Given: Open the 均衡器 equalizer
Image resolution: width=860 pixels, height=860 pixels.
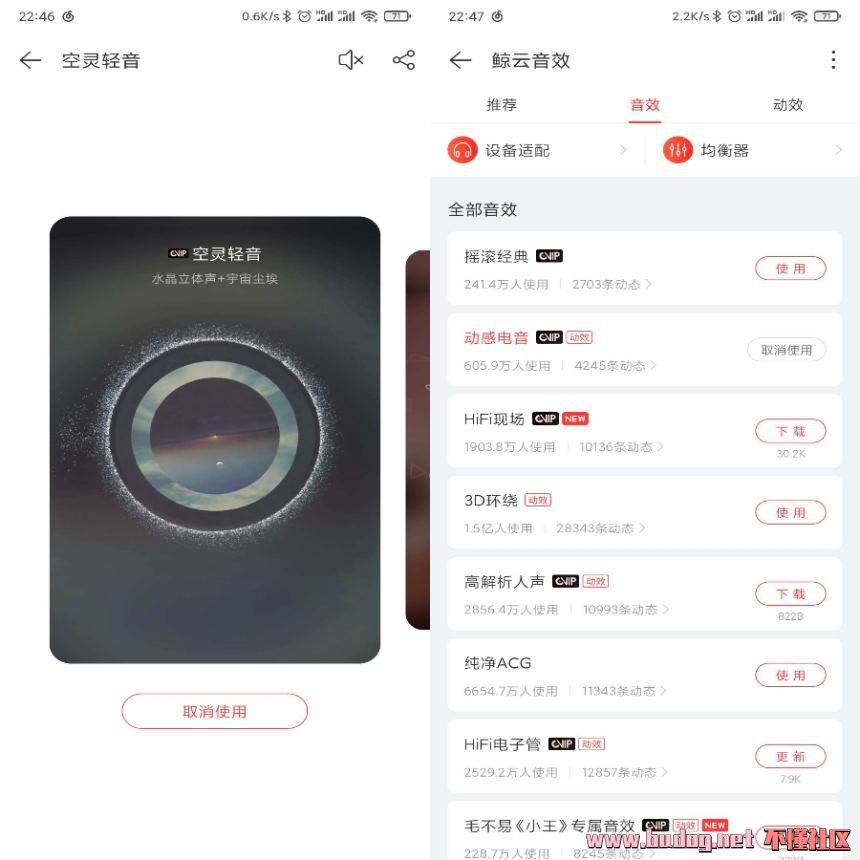Looking at the screenshot, I should tap(753, 151).
